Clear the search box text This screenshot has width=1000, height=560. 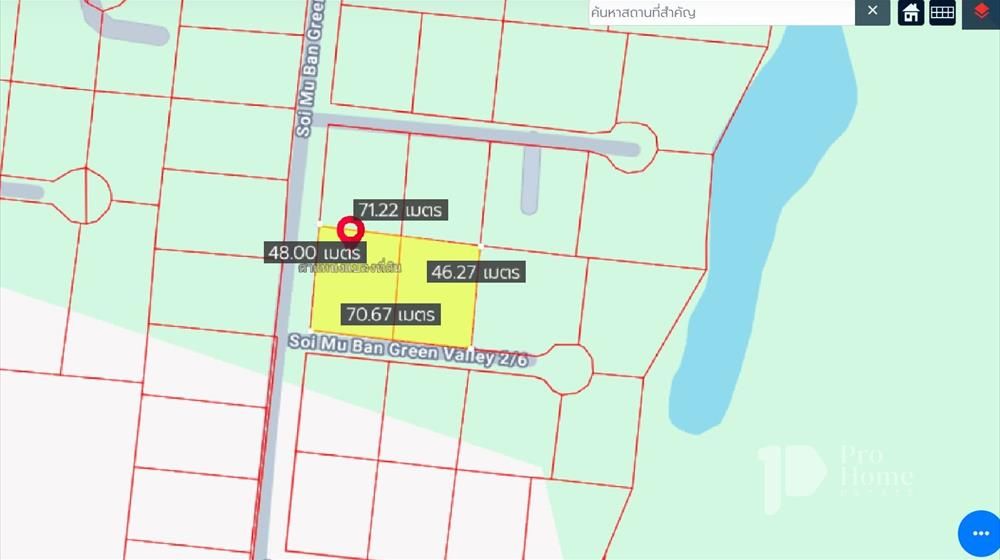tap(872, 11)
